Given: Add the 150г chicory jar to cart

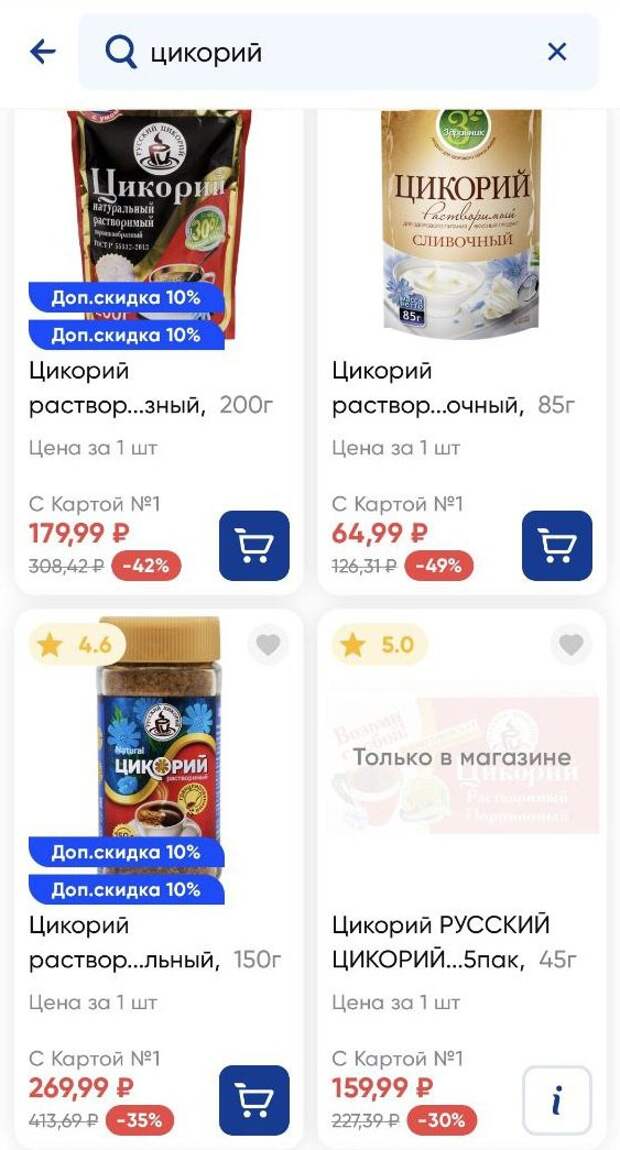Looking at the screenshot, I should click(x=254, y=1100).
